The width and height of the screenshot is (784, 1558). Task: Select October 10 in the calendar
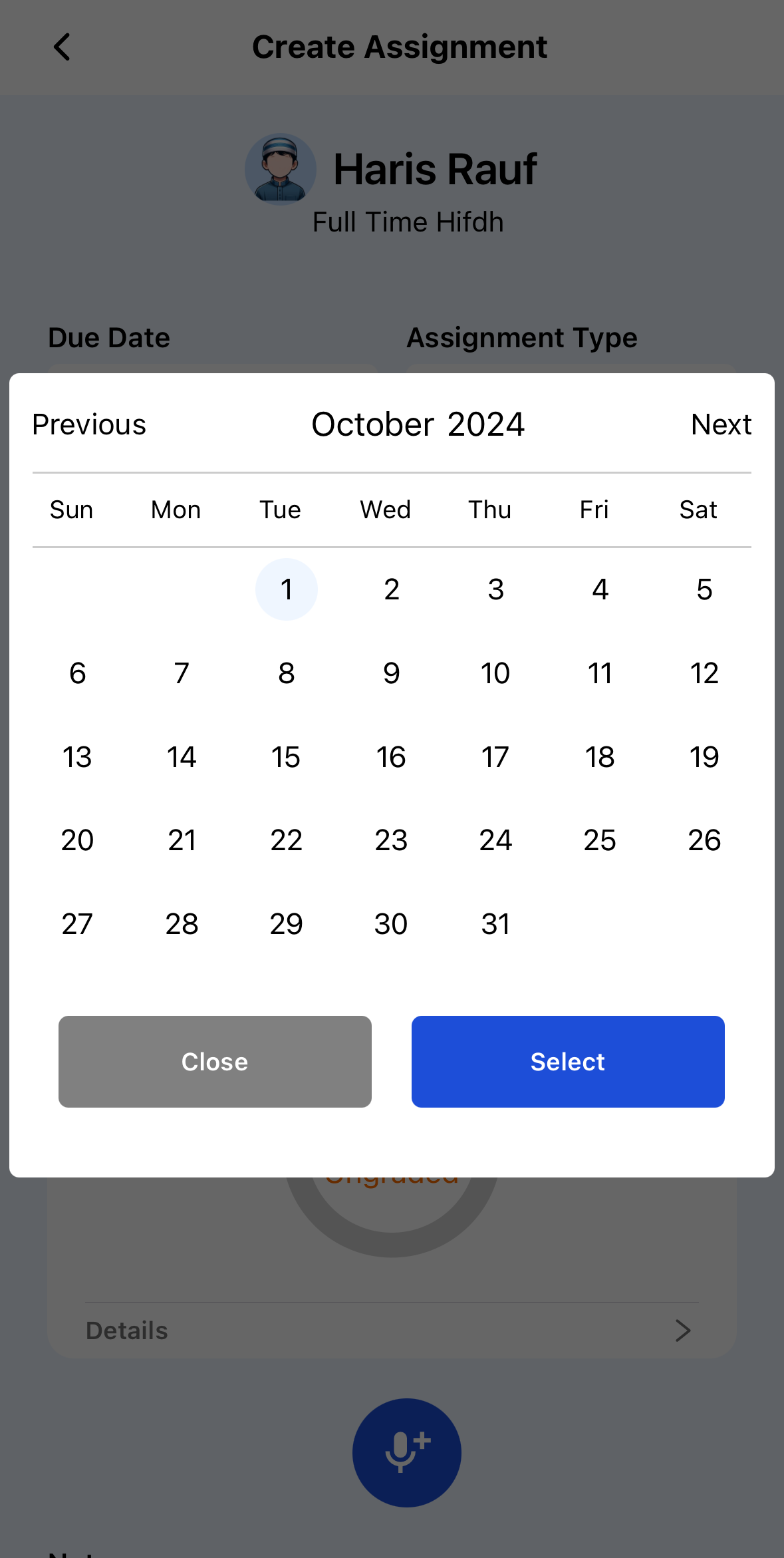tap(495, 673)
